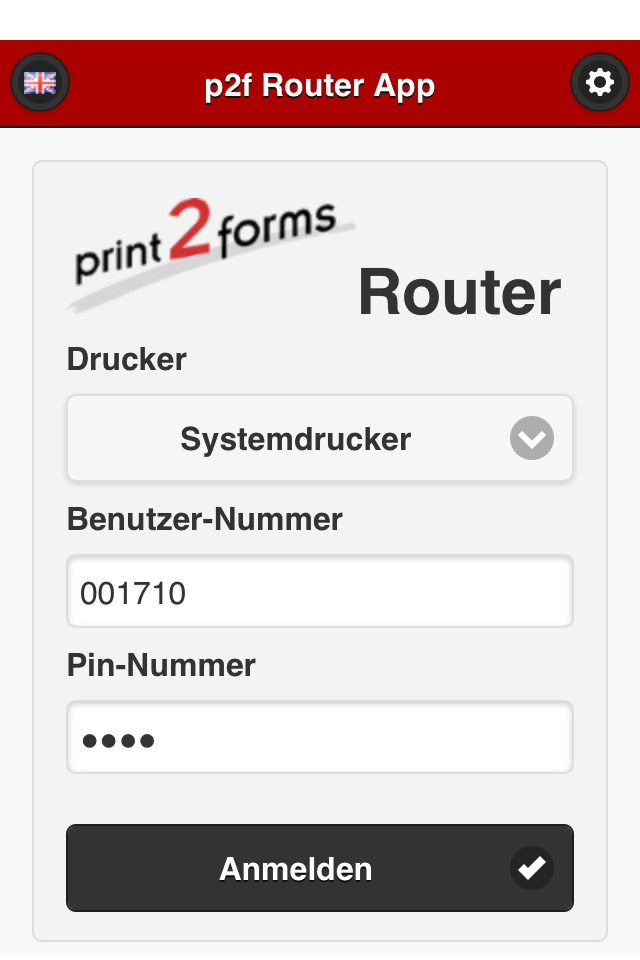Tap the Pin-Nummer password field
Image resolution: width=640 pixels, height=960 pixels.
(x=320, y=738)
